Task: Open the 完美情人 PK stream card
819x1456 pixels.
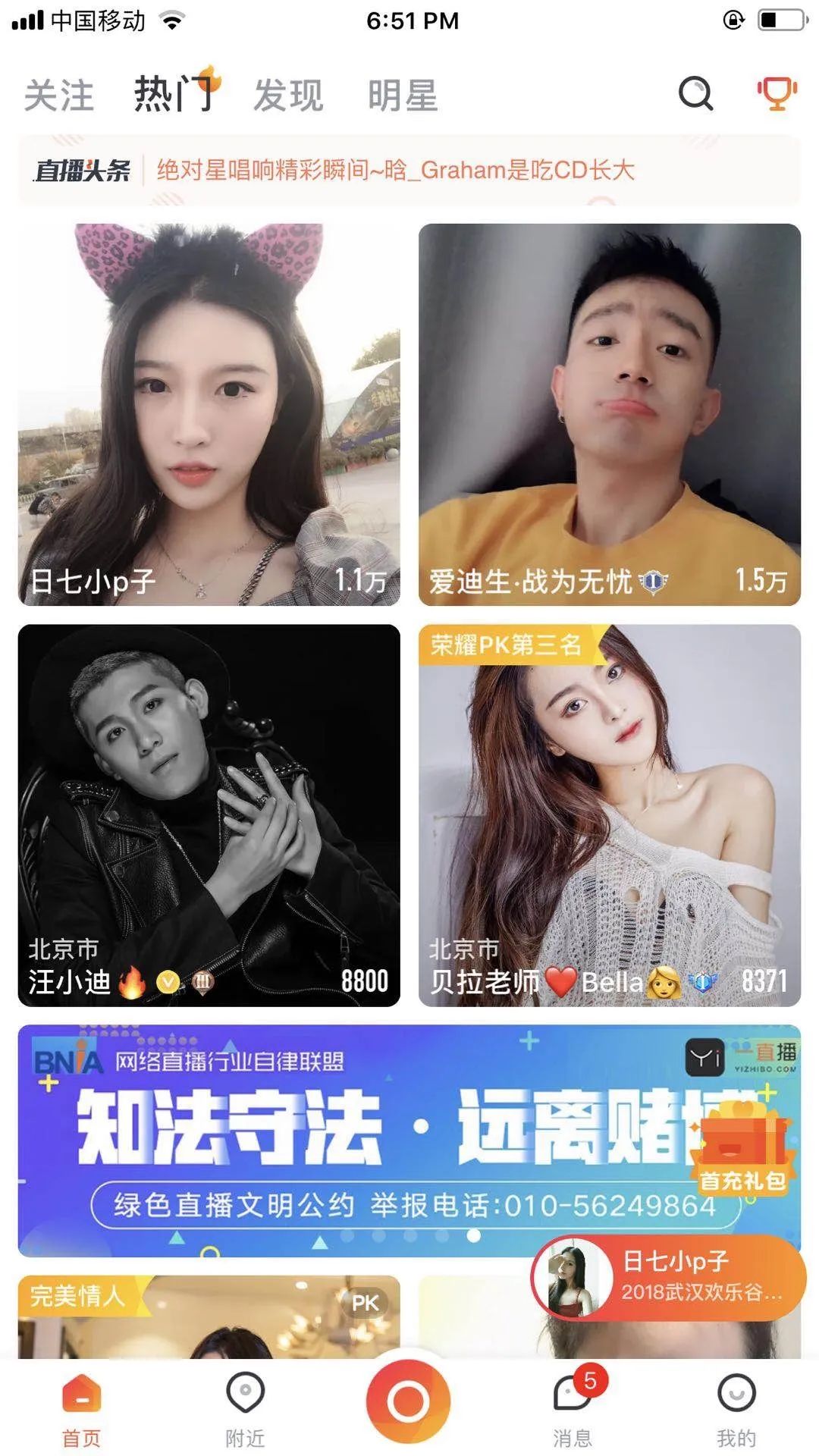Action: (x=209, y=1316)
